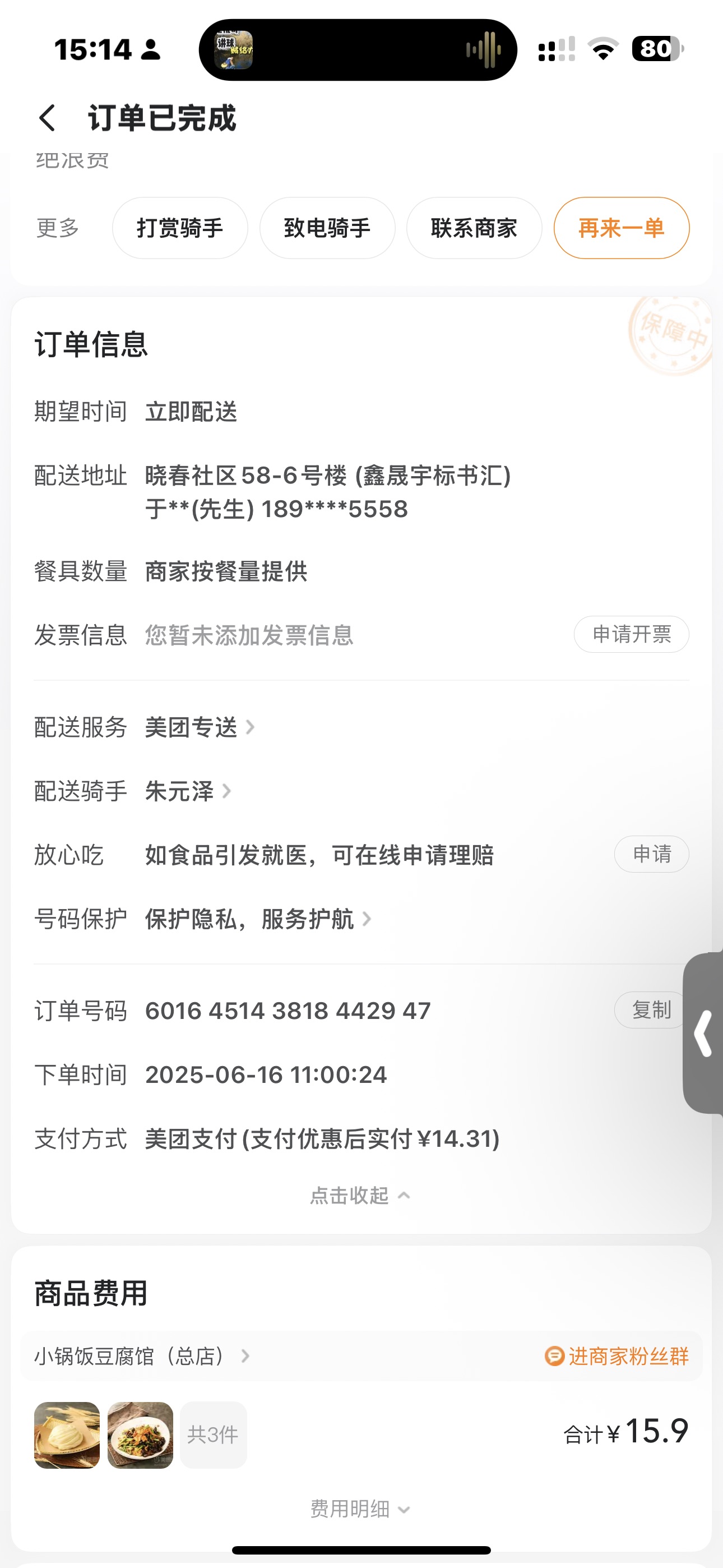Image resolution: width=723 pixels, height=1568 pixels.
Task: Collapse order info with 点击收起
Action: 360,1196
